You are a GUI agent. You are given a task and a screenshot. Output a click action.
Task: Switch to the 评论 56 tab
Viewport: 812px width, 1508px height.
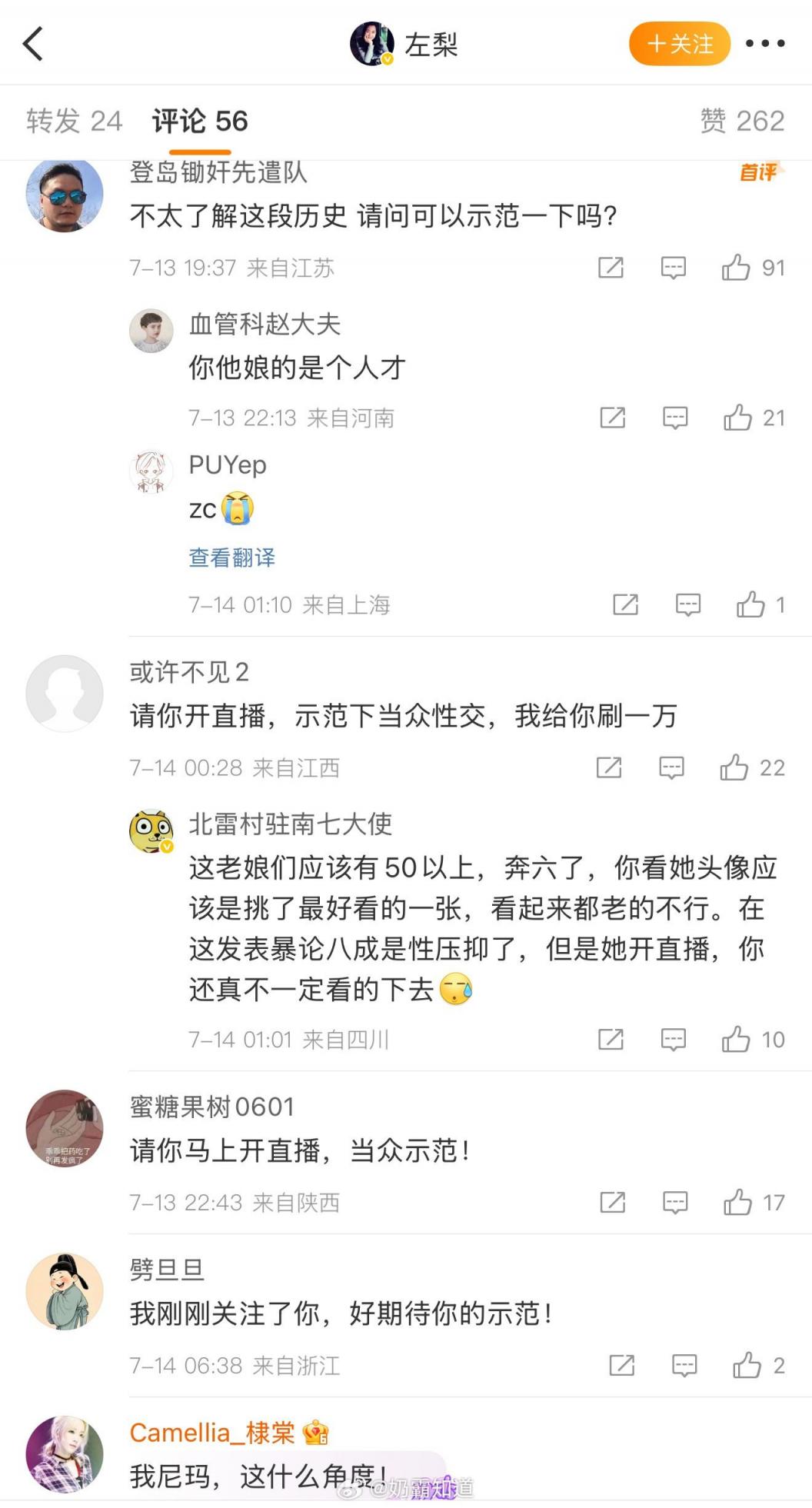[x=200, y=121]
